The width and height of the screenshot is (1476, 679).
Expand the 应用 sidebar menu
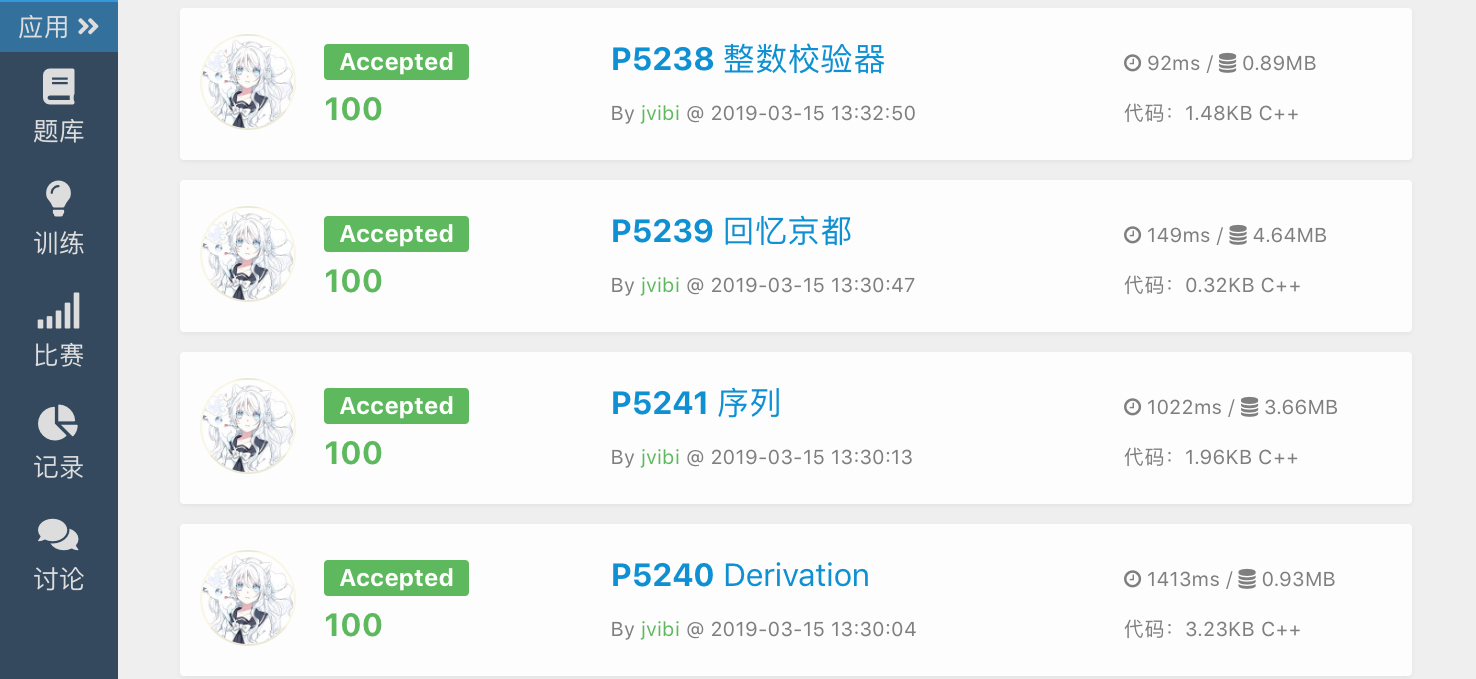(x=59, y=26)
